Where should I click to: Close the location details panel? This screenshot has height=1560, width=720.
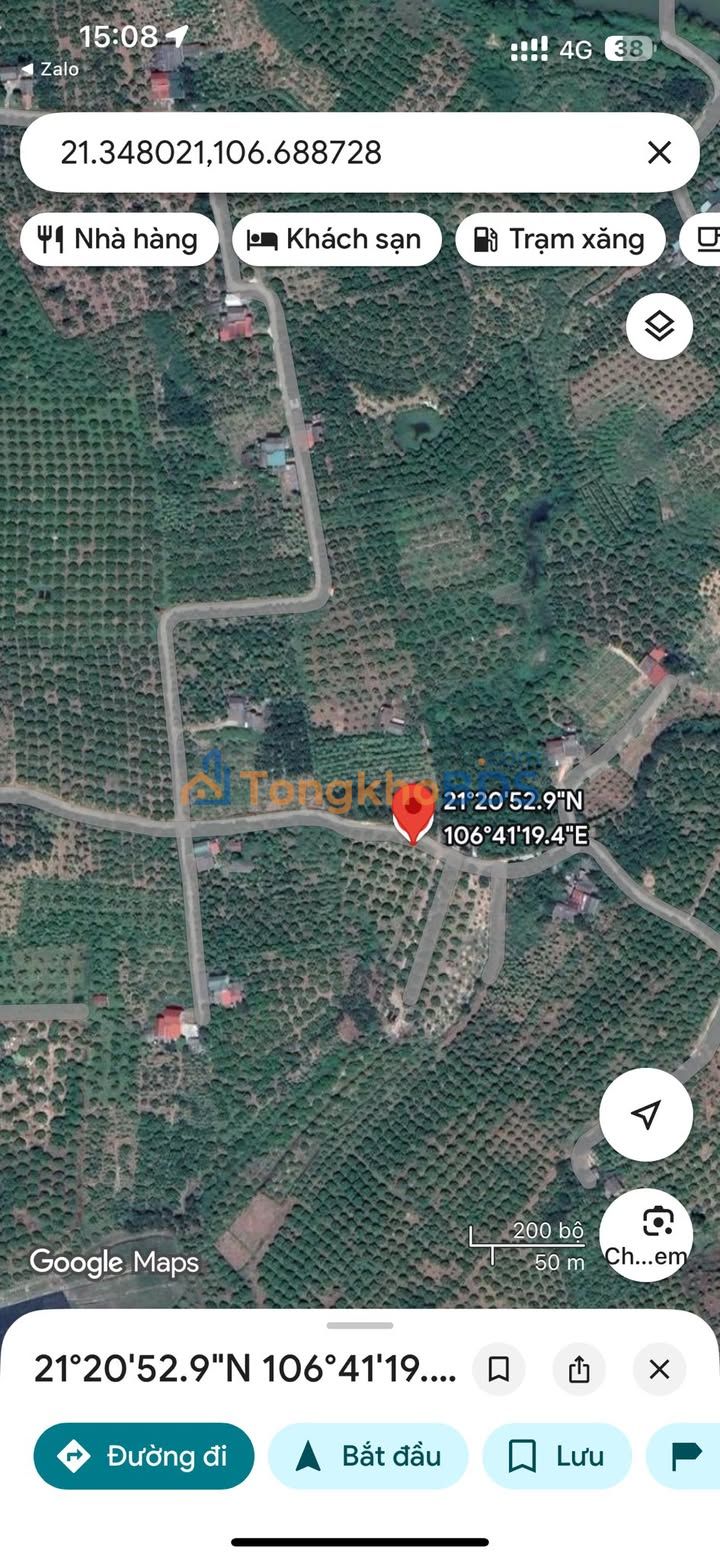pyautogui.click(x=659, y=1369)
